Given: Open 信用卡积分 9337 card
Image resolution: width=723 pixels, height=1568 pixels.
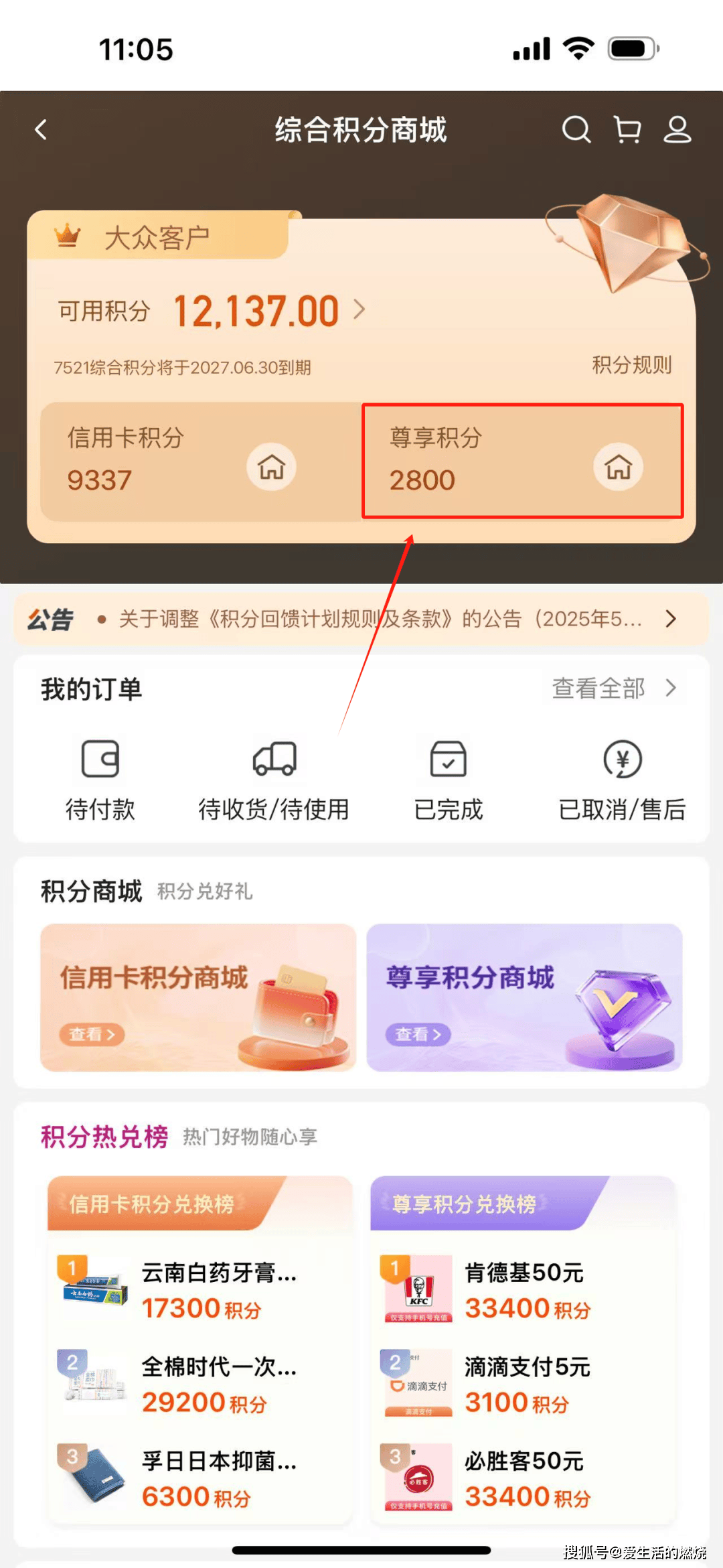Looking at the screenshot, I should pyautogui.click(x=201, y=461).
